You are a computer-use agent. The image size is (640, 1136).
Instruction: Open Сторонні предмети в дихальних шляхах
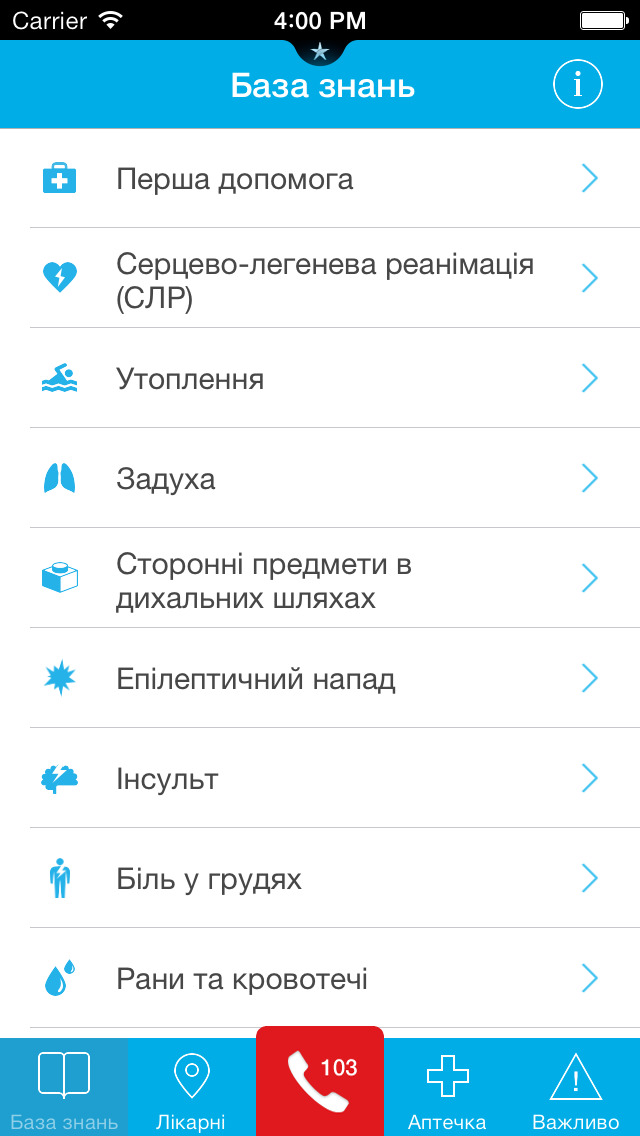[320, 578]
